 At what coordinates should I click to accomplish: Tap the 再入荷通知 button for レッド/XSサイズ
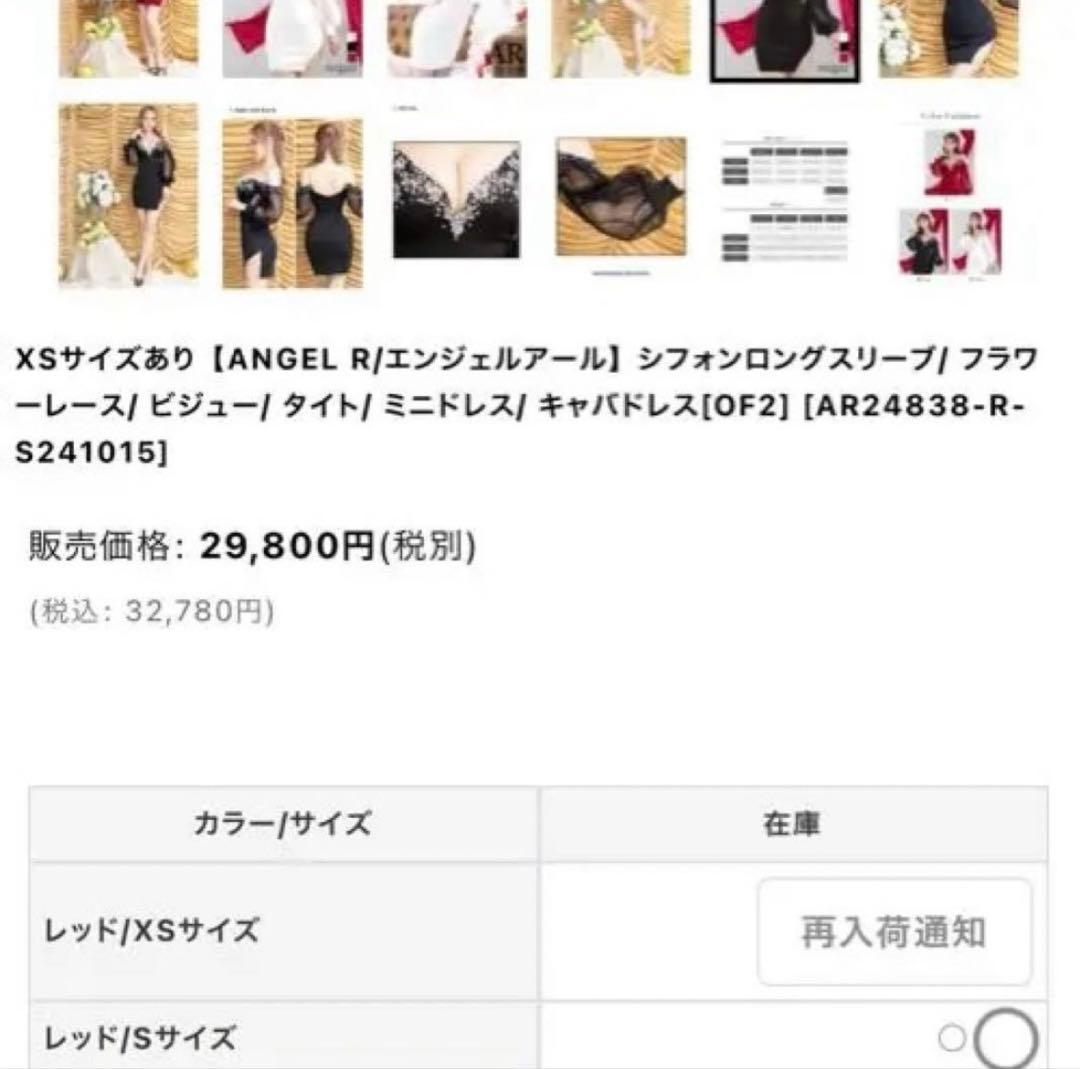click(894, 932)
